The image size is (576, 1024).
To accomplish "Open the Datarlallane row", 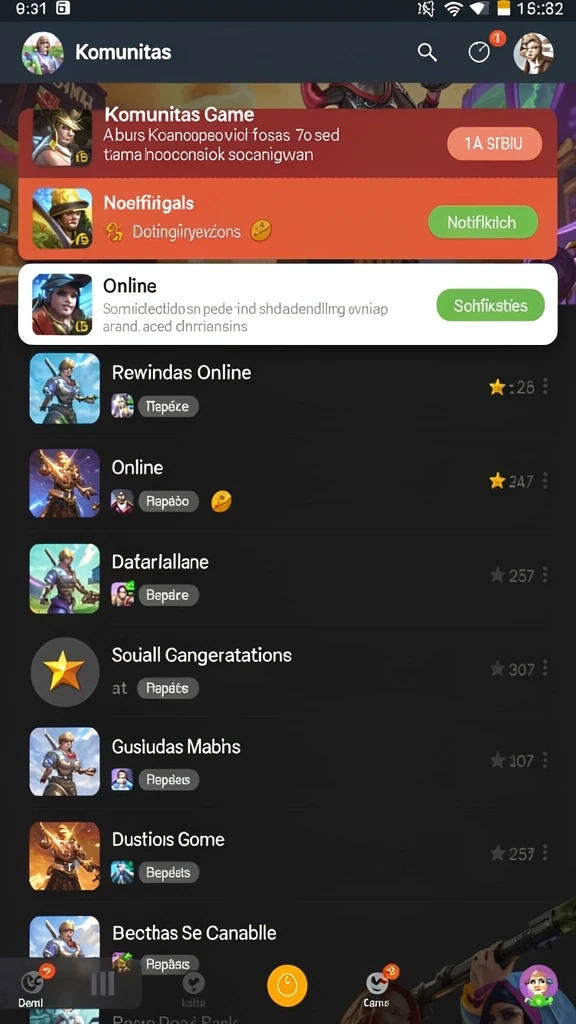I will (x=288, y=578).
